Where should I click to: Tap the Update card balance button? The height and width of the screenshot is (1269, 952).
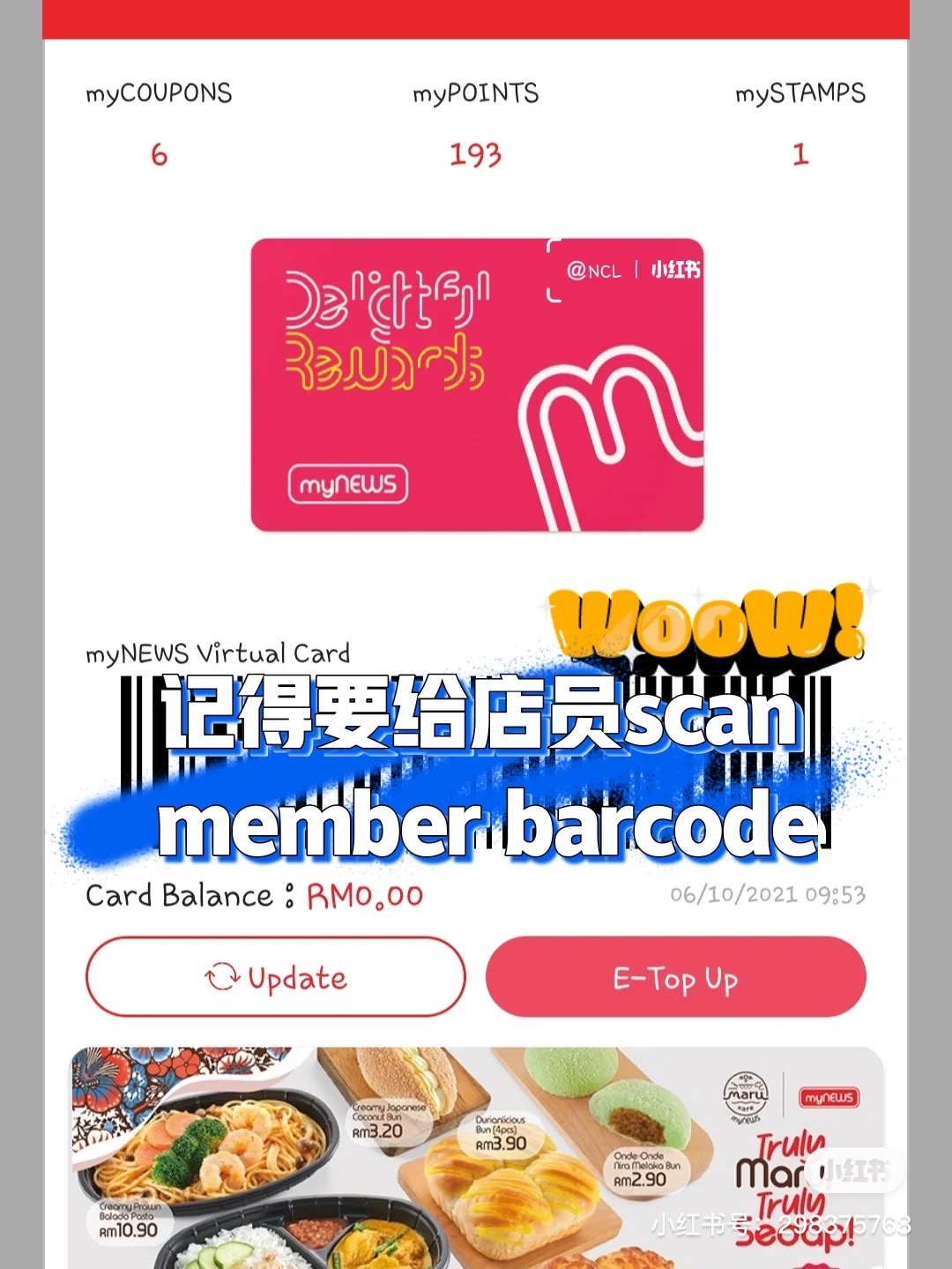[275, 977]
